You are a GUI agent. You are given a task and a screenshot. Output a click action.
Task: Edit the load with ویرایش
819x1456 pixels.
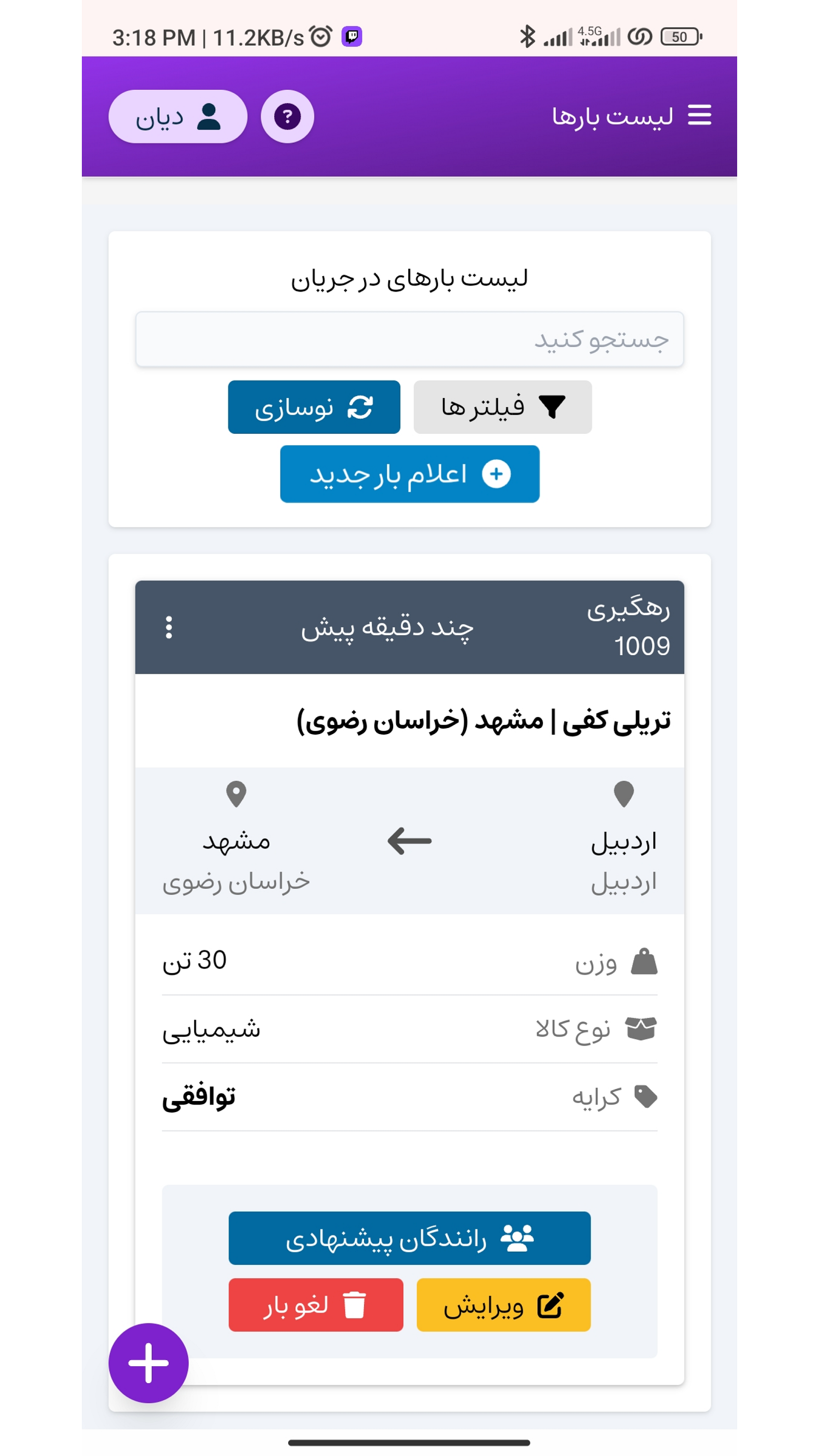pyautogui.click(x=503, y=1305)
